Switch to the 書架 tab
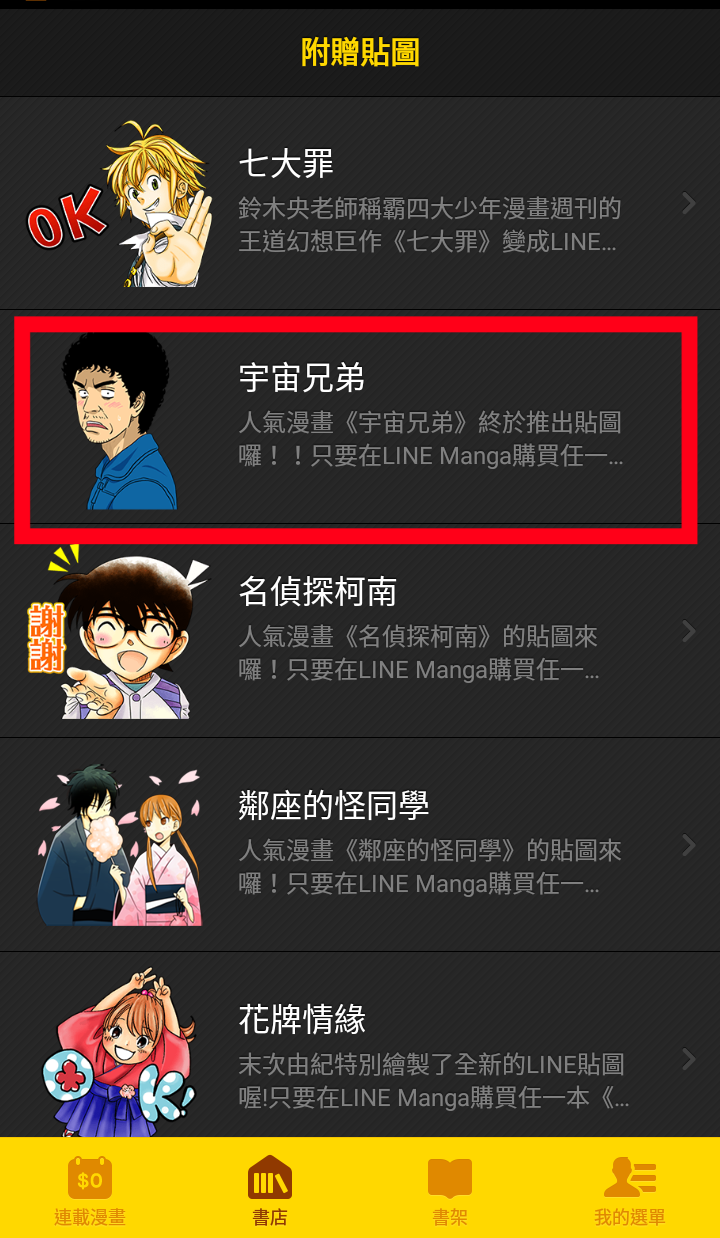 450,1190
